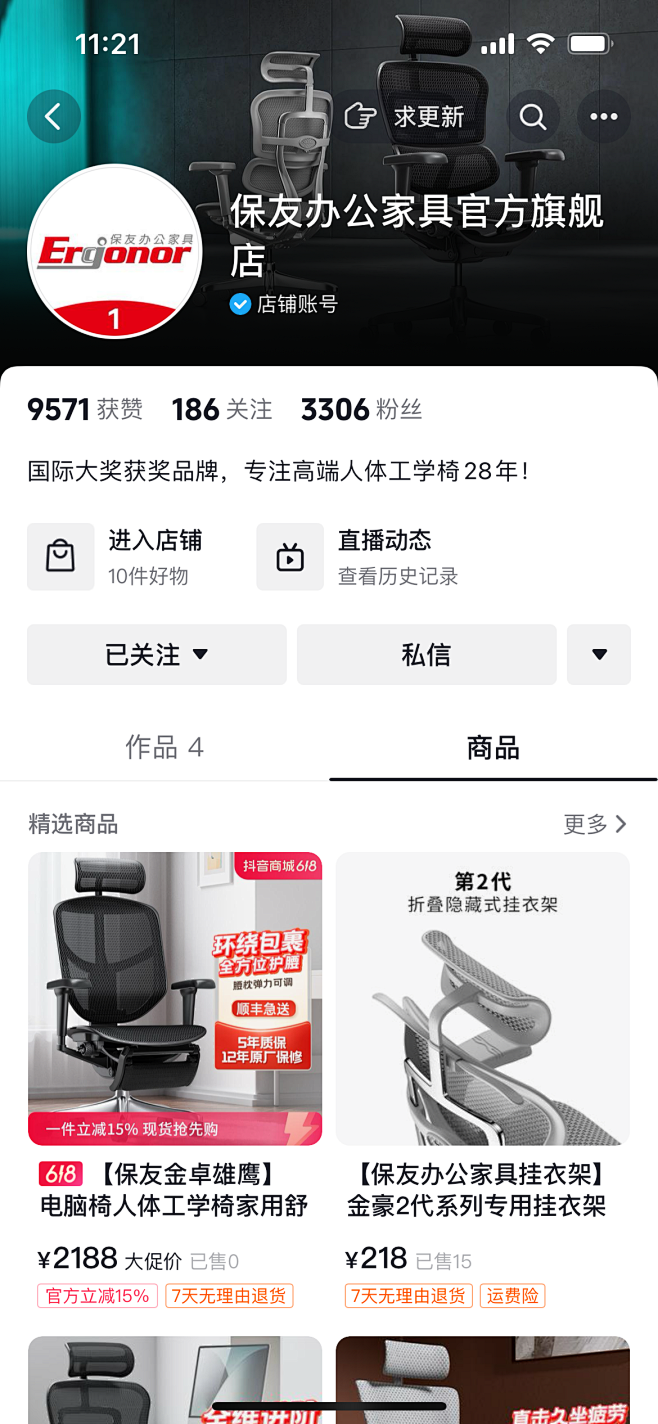
Task: Open the Ergonor store profile avatar
Action: pyautogui.click(x=115, y=252)
